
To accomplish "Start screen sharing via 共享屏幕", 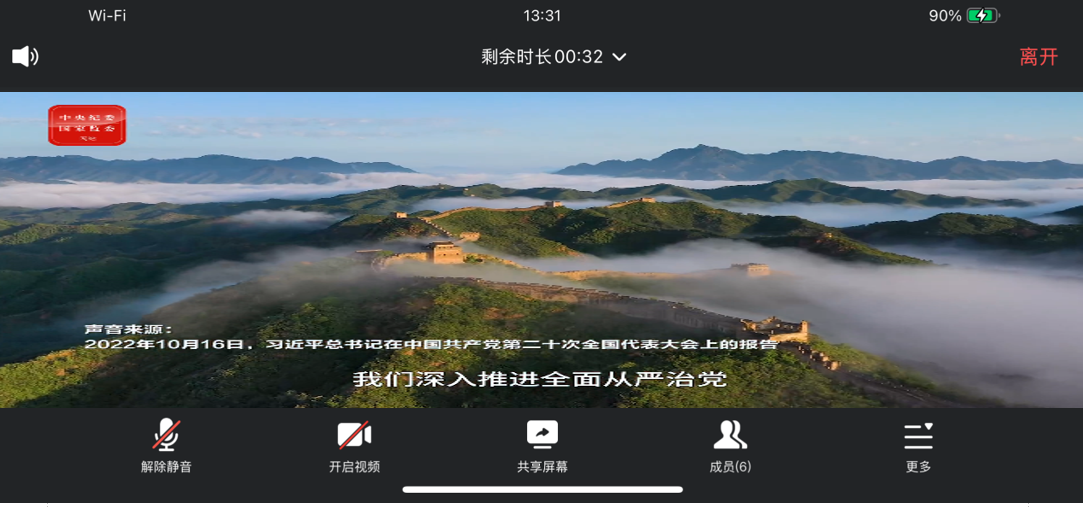I will [542, 445].
